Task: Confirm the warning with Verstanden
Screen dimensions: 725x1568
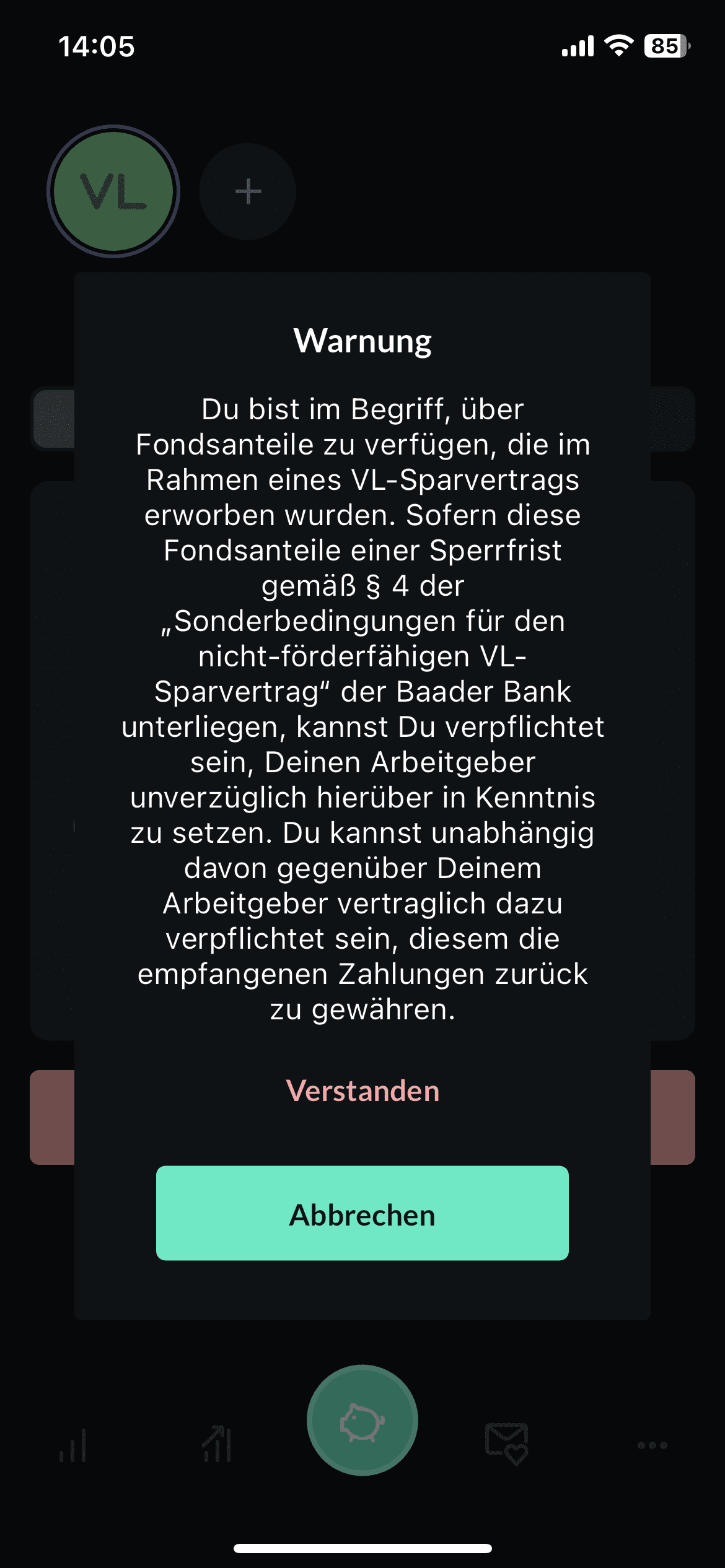Action: tap(362, 1091)
